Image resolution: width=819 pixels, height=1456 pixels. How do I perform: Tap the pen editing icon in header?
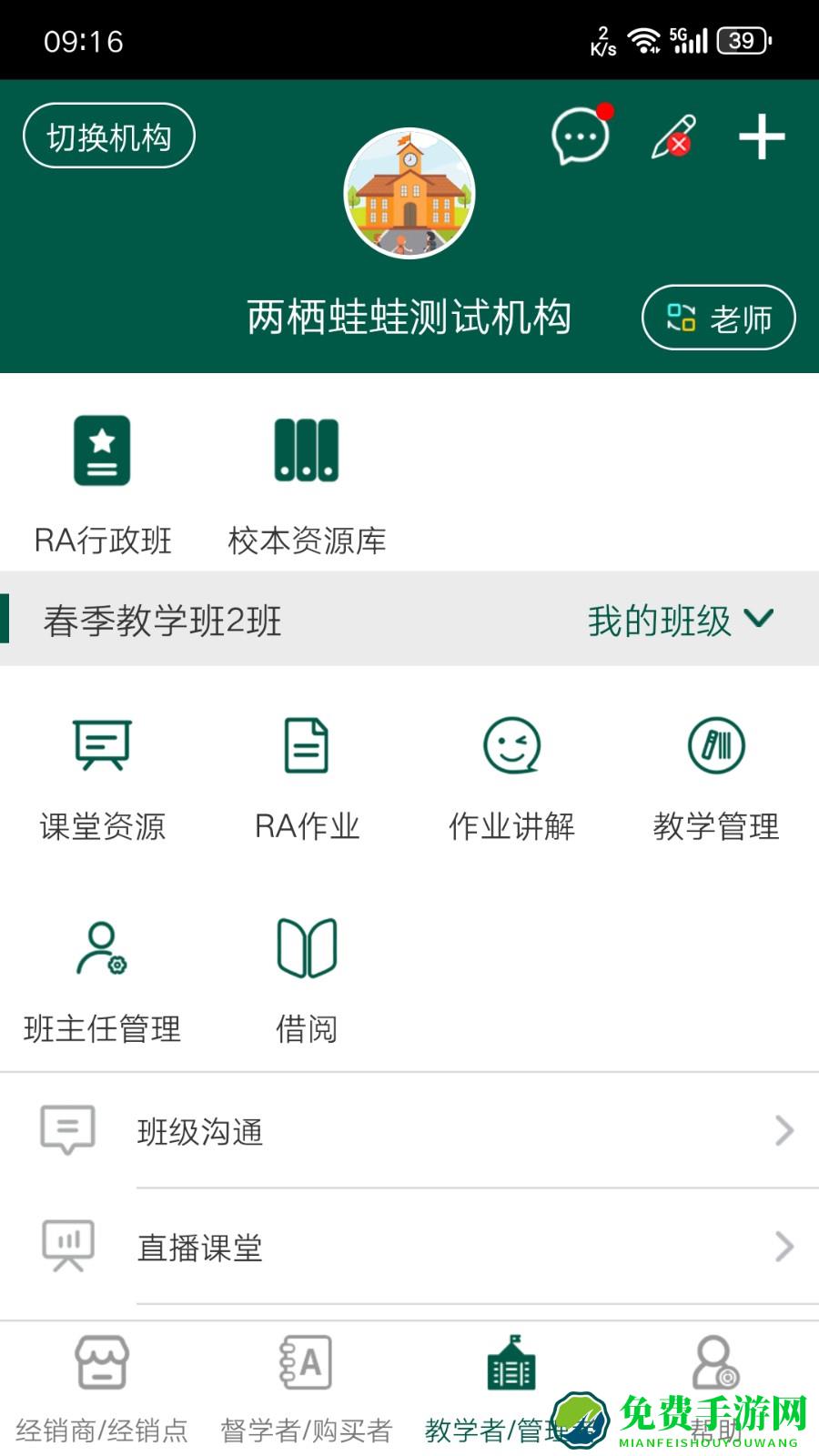[x=672, y=136]
